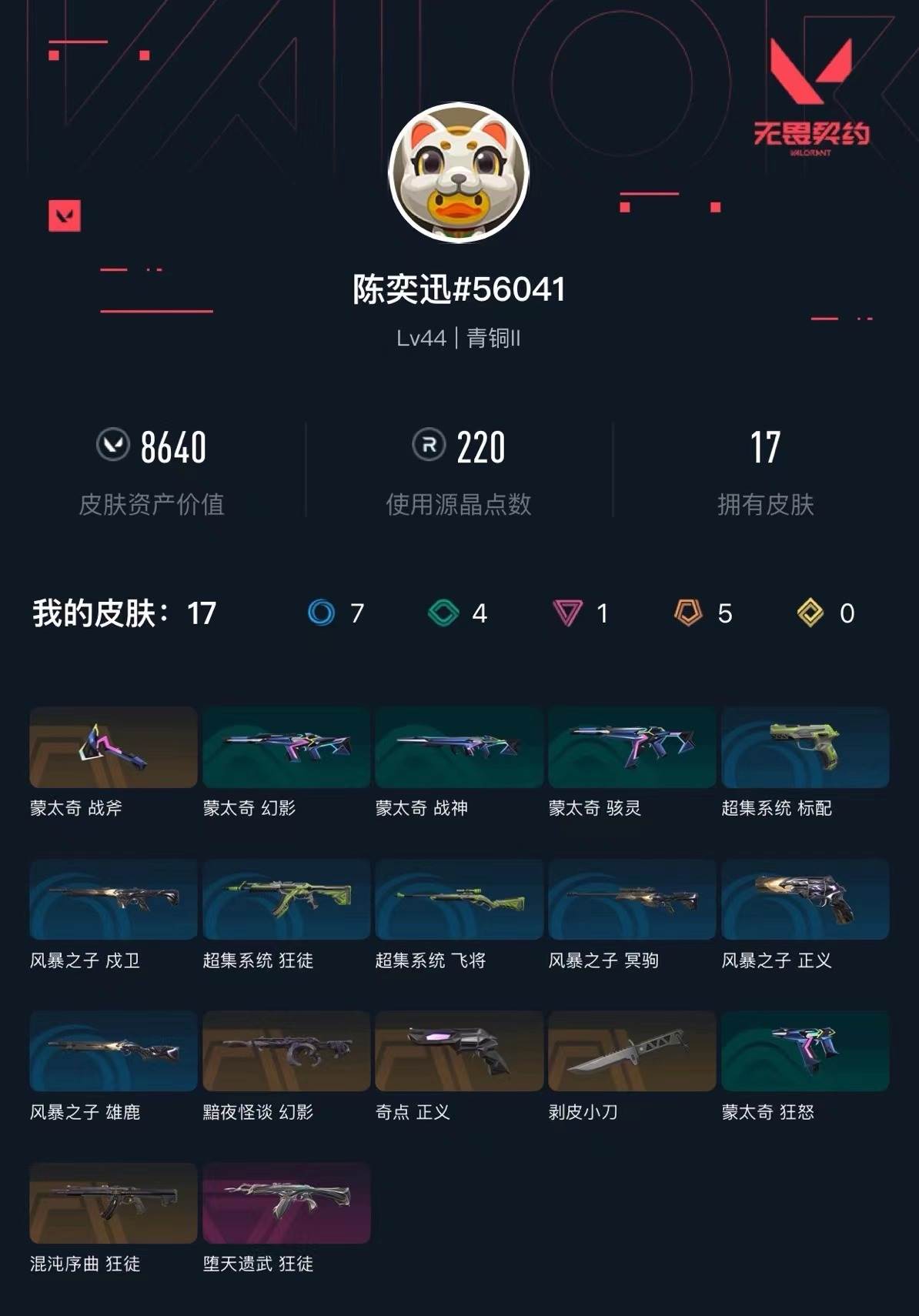Select the pink rarity tier icon showing 1
Screen dimensions: 919x1316
tap(567, 612)
